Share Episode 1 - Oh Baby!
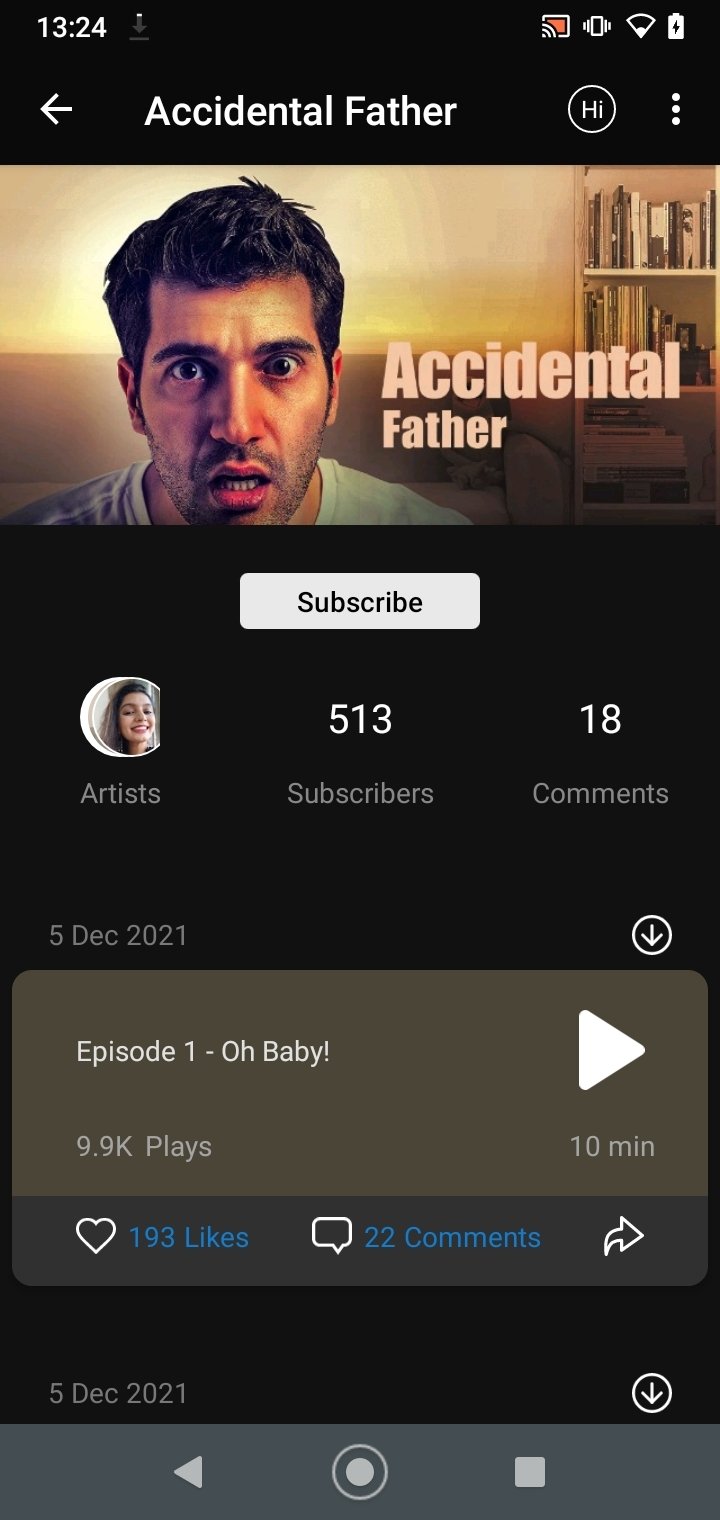Viewport: 720px width, 1520px height. tap(623, 1237)
